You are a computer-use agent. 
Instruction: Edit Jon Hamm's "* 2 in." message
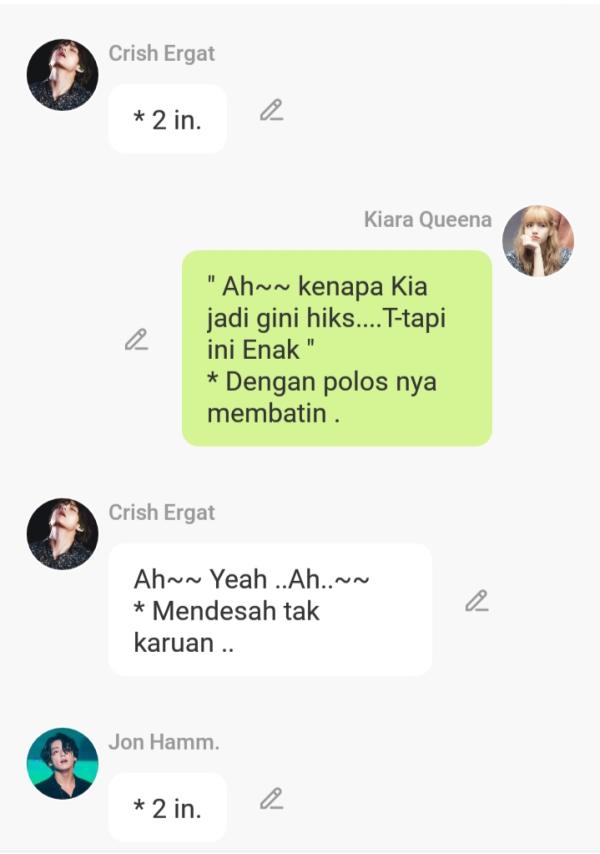coord(271,799)
